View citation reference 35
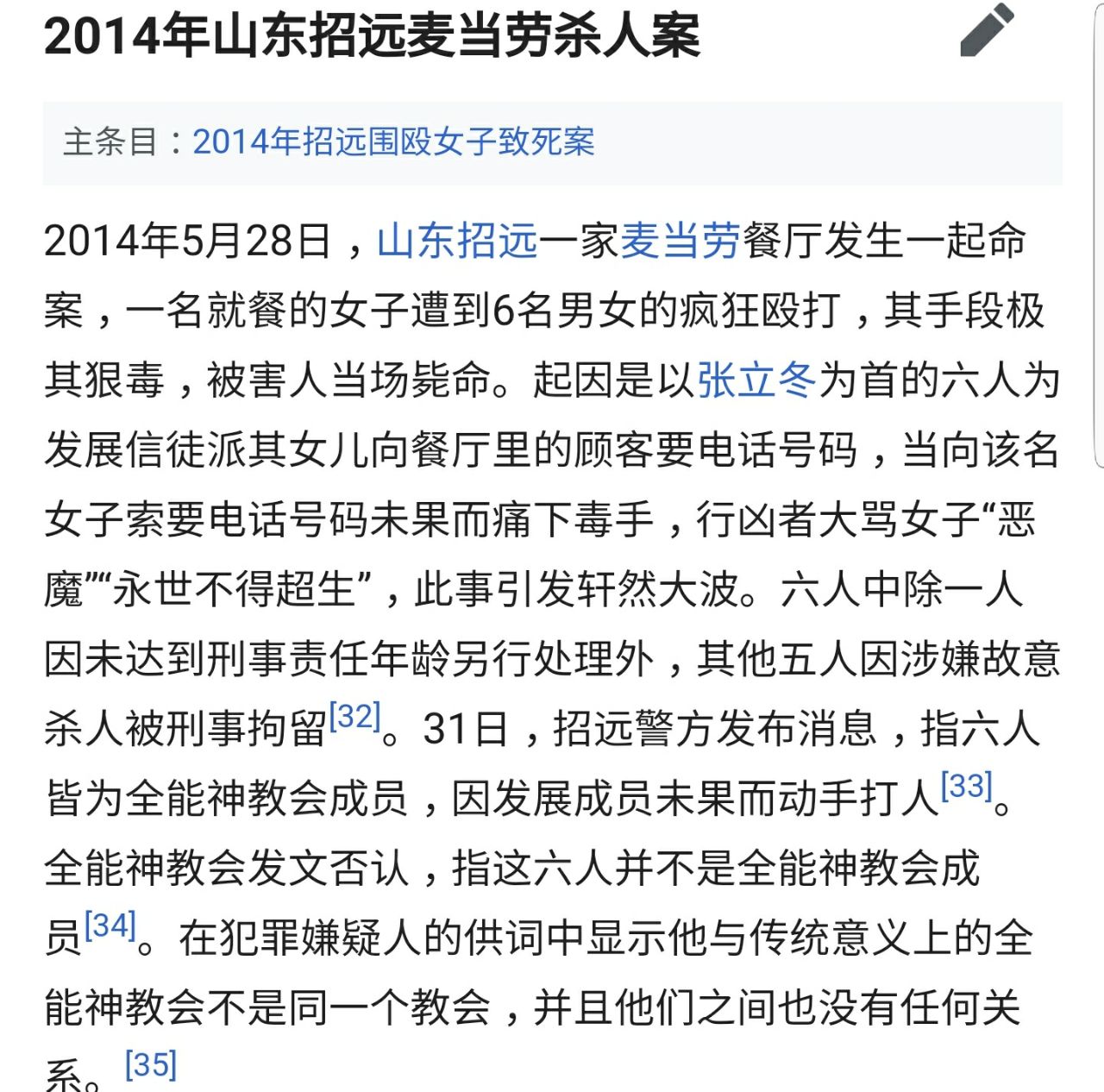The image size is (1104, 1092). click(x=151, y=1065)
